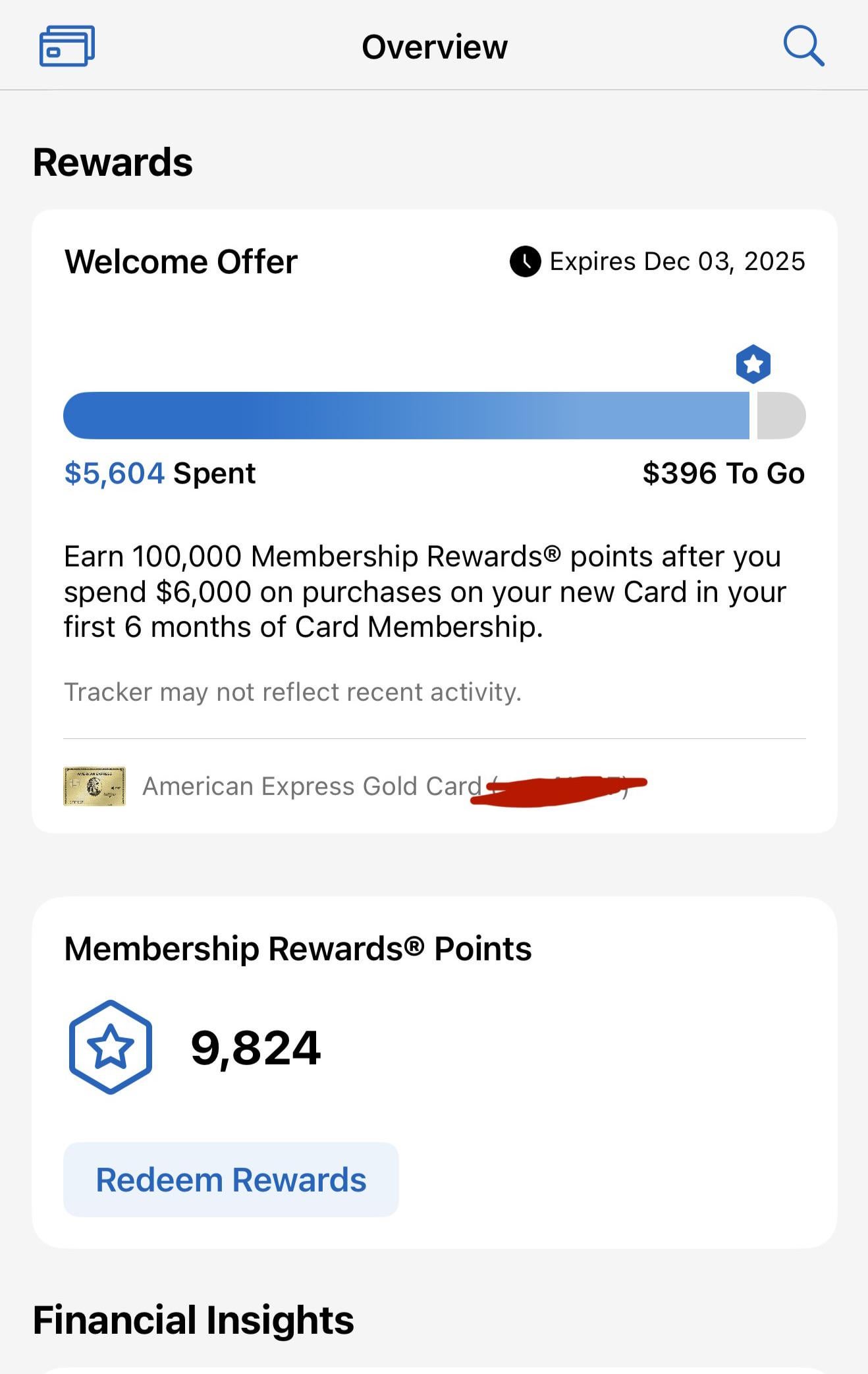Select the Rewards section header
This screenshot has height=1374, width=868.
tap(113, 160)
